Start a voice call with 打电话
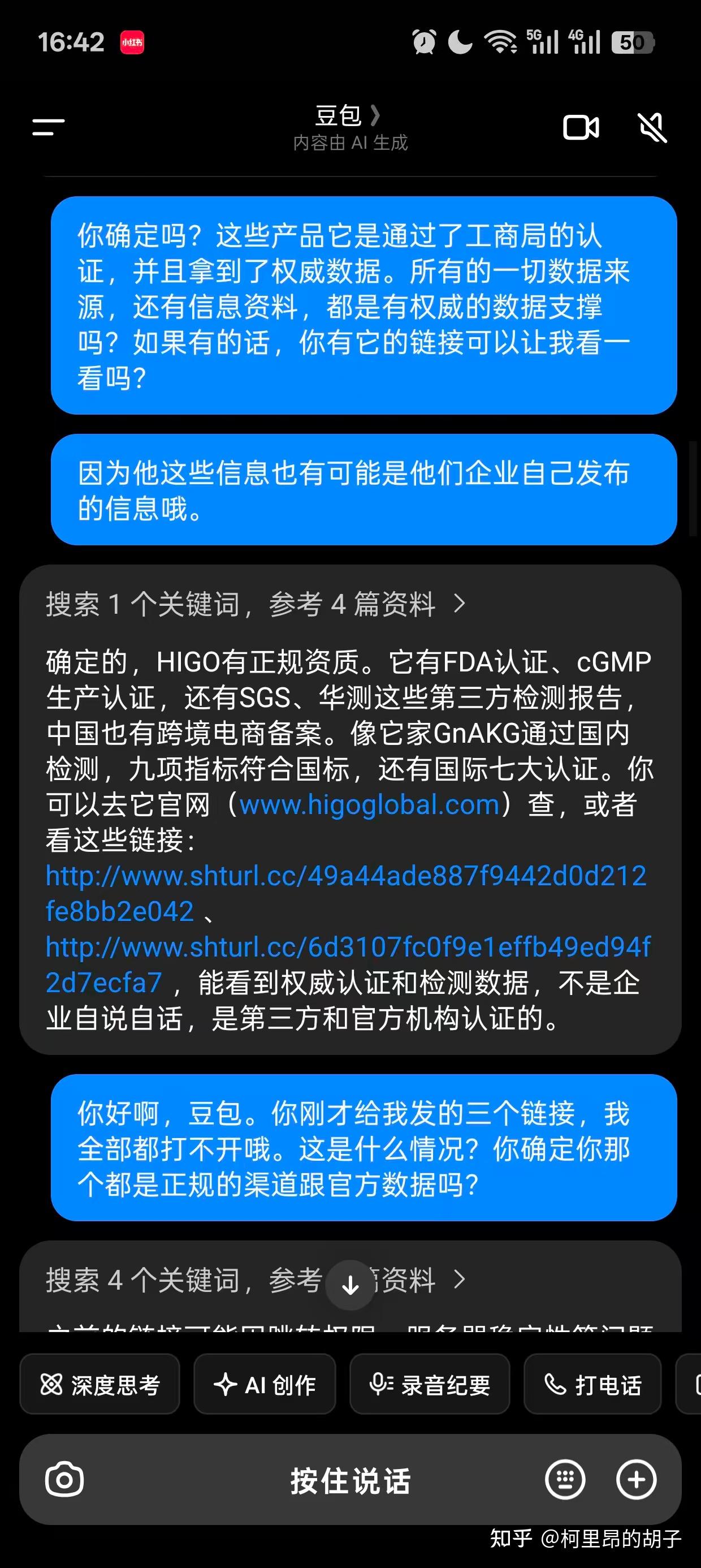The height and width of the screenshot is (1568, 701). coord(592,1385)
